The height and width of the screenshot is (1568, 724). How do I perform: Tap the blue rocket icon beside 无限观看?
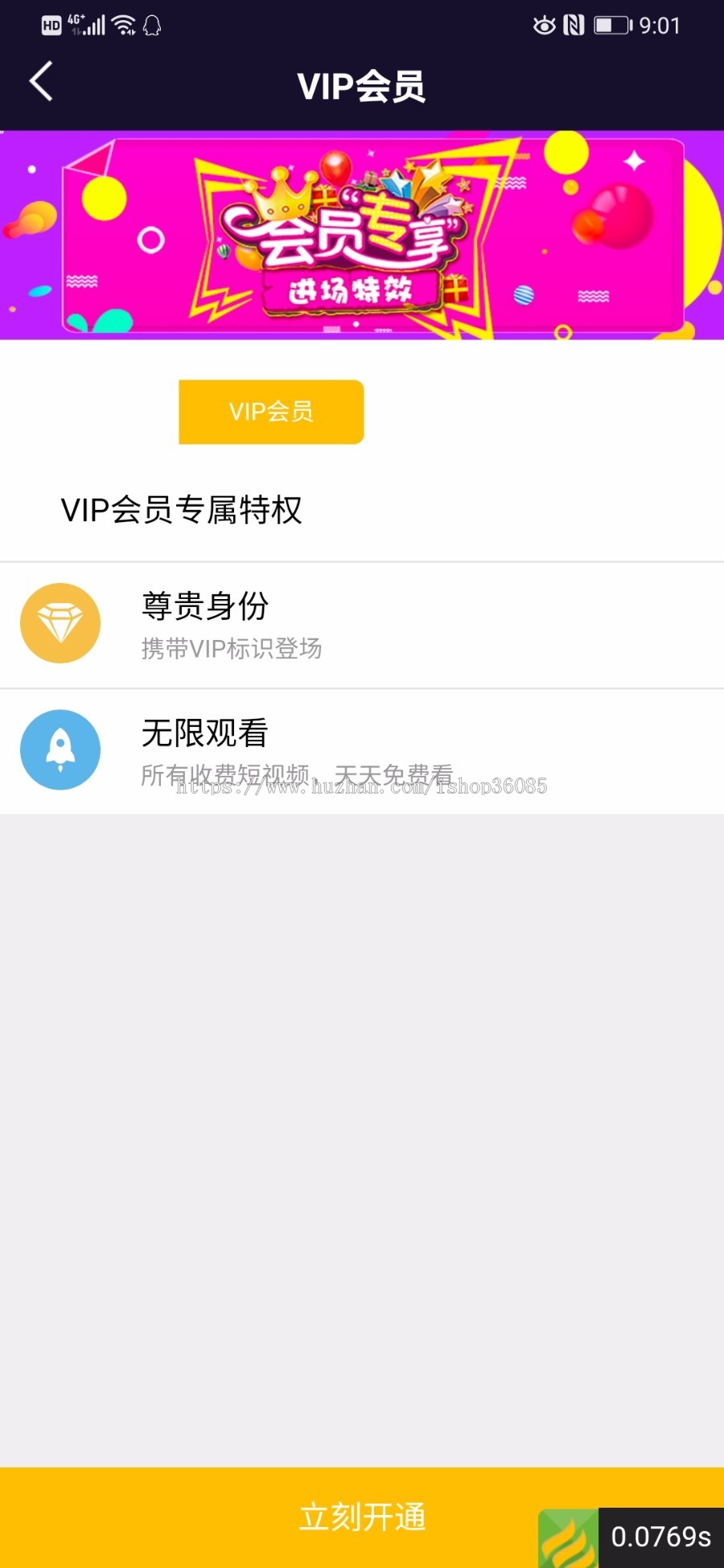(x=60, y=749)
